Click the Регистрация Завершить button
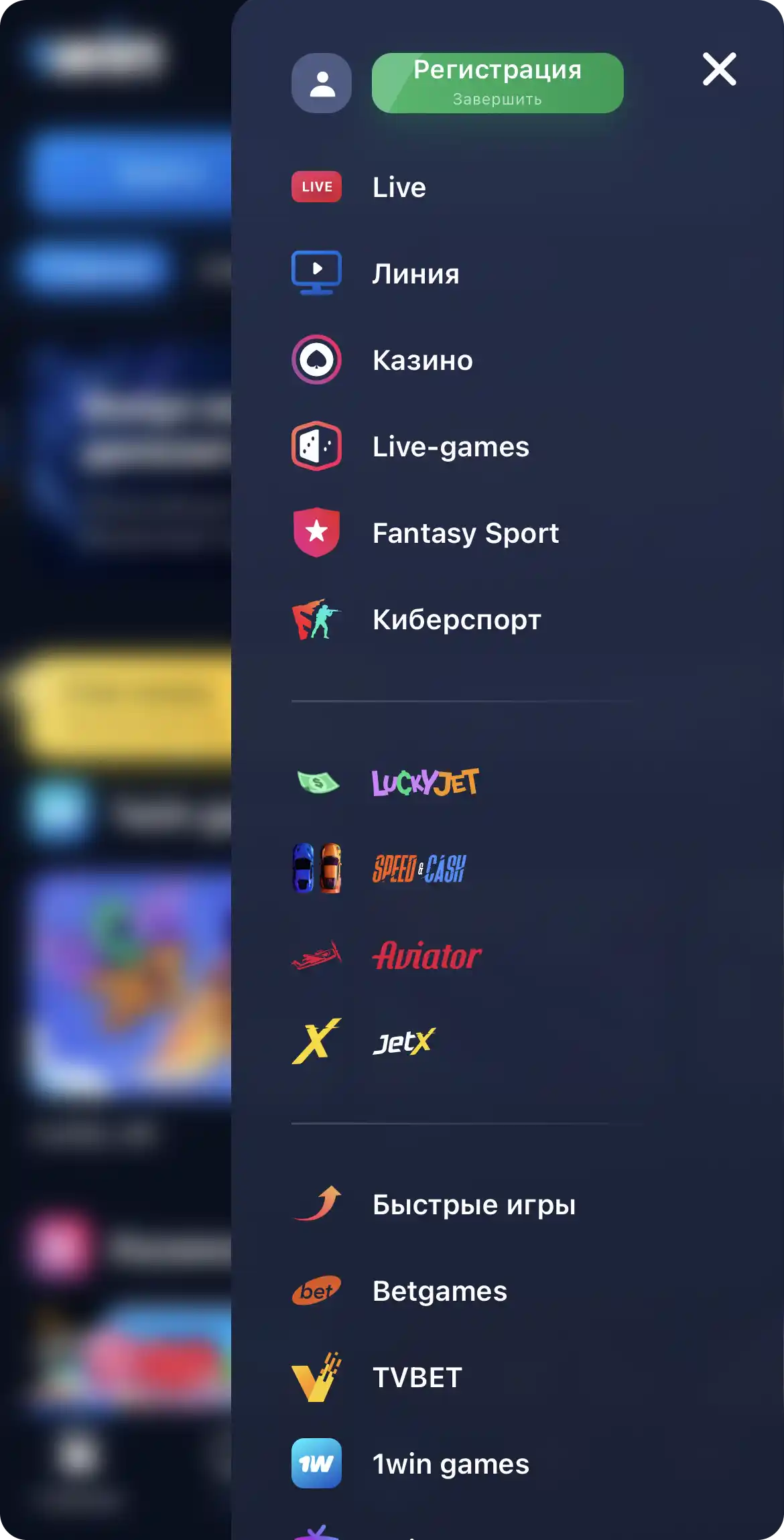Screen dimensions: 784x1540 click(x=497, y=82)
